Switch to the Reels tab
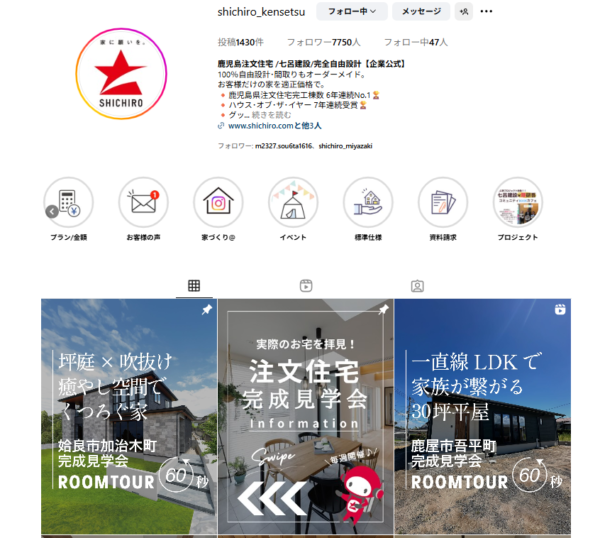 306,286
